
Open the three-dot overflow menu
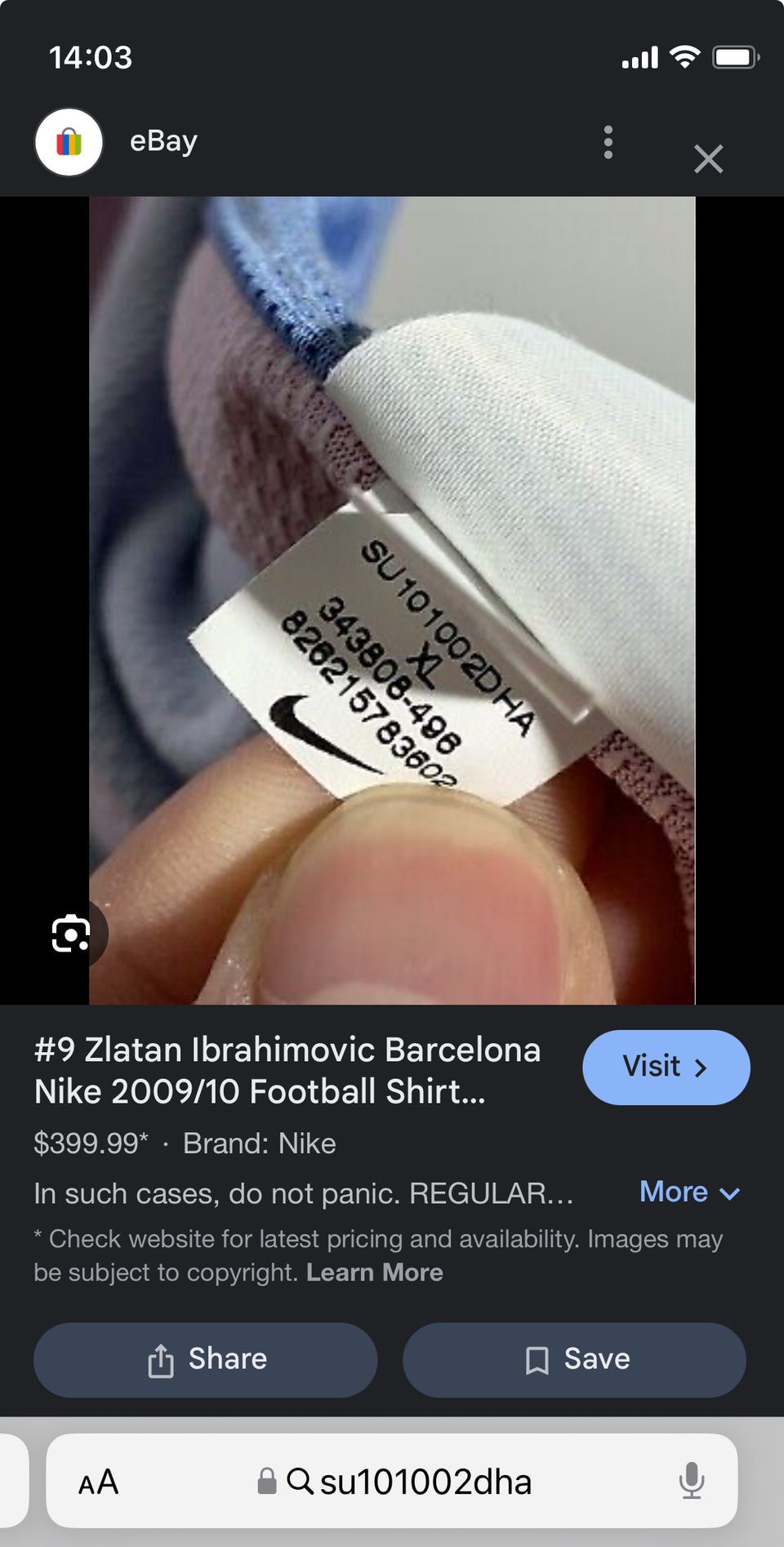pyautogui.click(x=608, y=142)
